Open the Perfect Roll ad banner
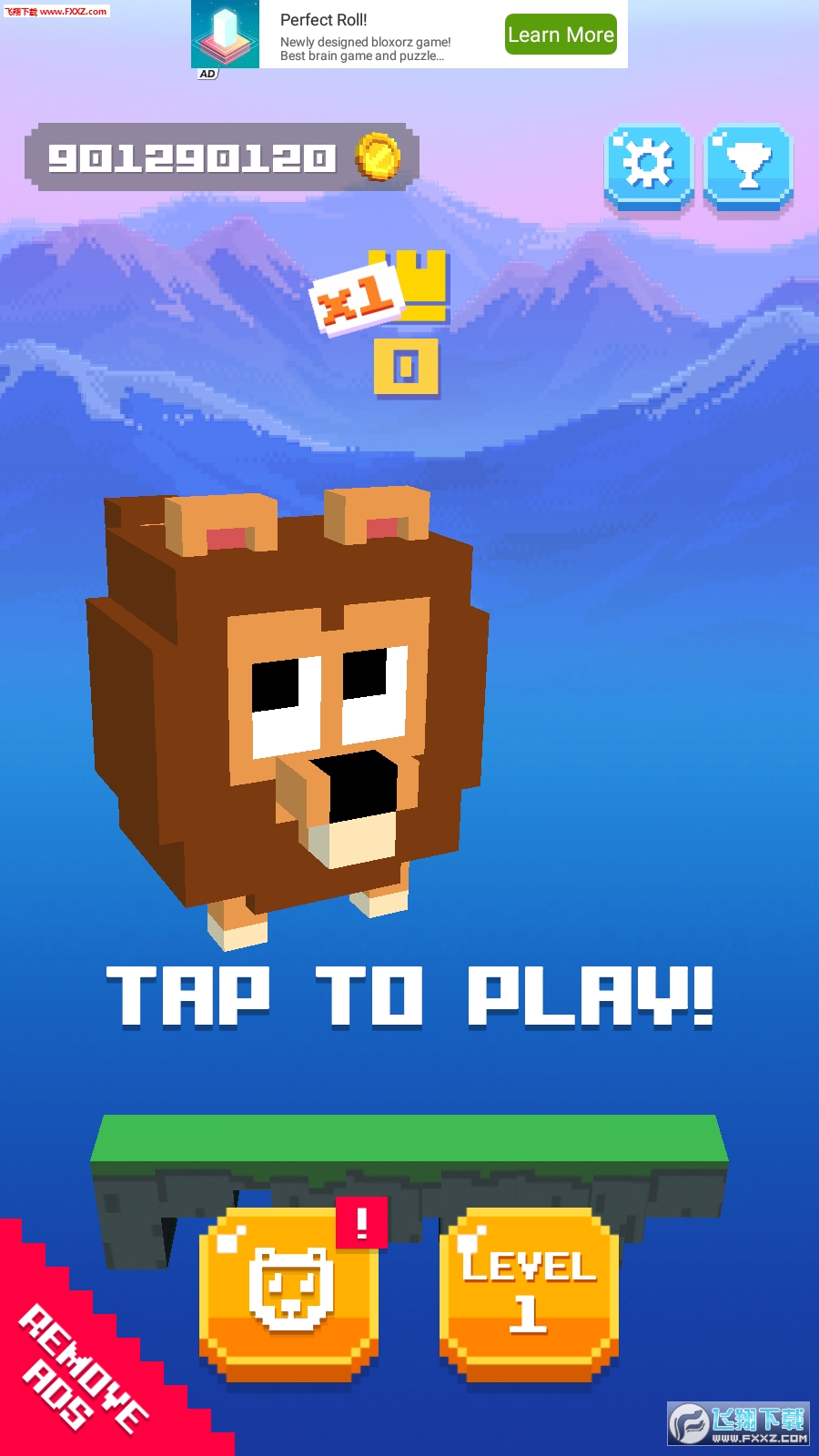This screenshot has height=1456, width=819. [364, 36]
